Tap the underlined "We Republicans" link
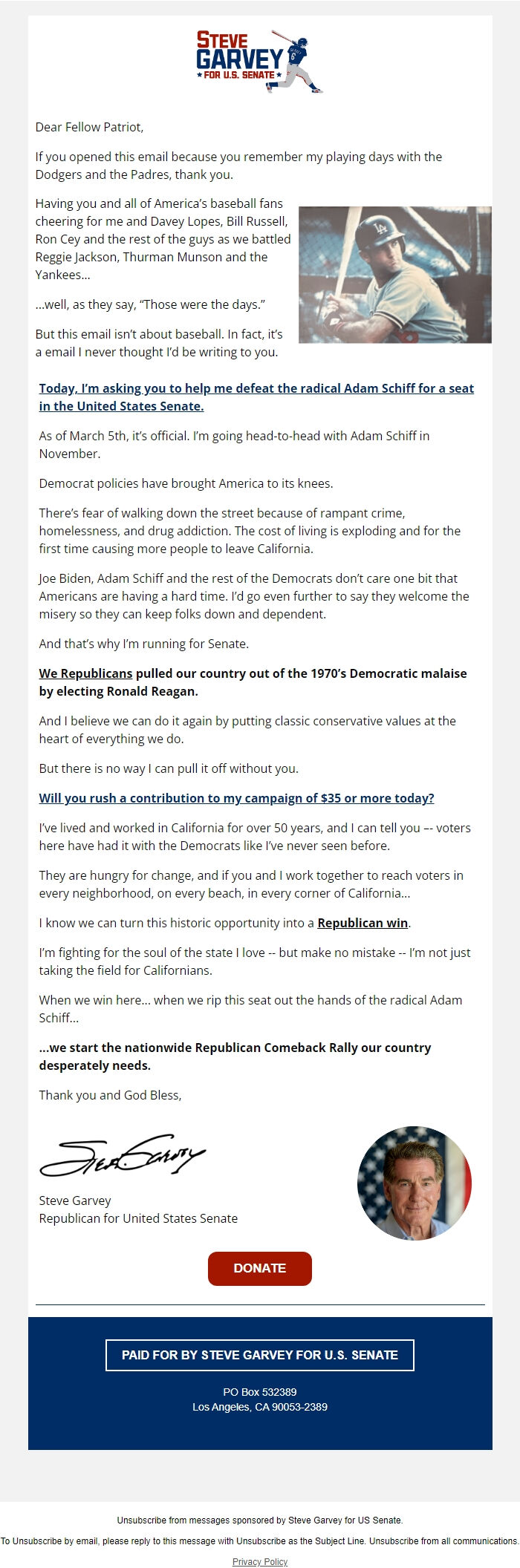Image resolution: width=520 pixels, height=1568 pixels. [85, 673]
